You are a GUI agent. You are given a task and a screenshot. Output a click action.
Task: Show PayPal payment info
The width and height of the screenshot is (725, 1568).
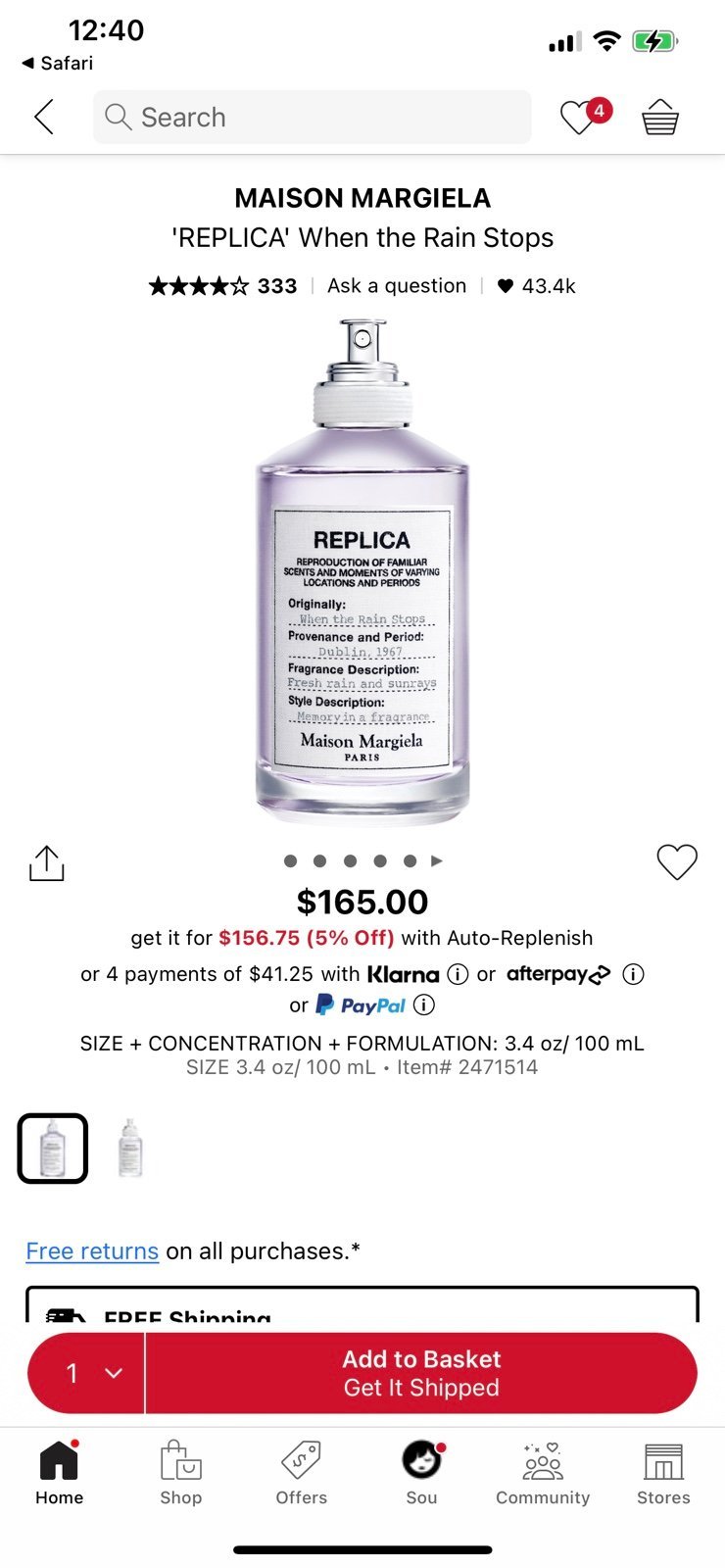424,1004
